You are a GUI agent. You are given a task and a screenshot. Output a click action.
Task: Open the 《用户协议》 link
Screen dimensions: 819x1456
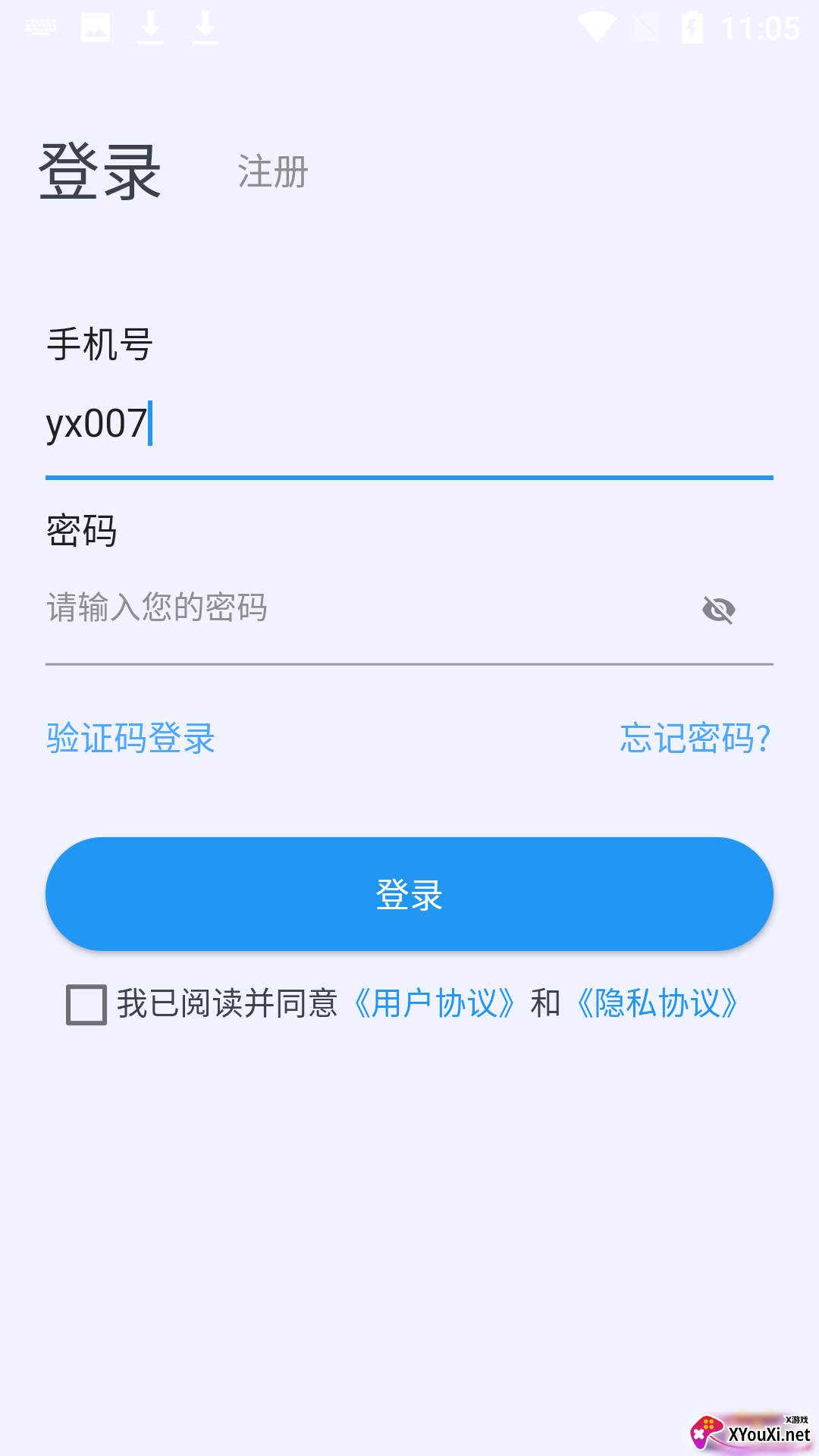(x=435, y=1004)
